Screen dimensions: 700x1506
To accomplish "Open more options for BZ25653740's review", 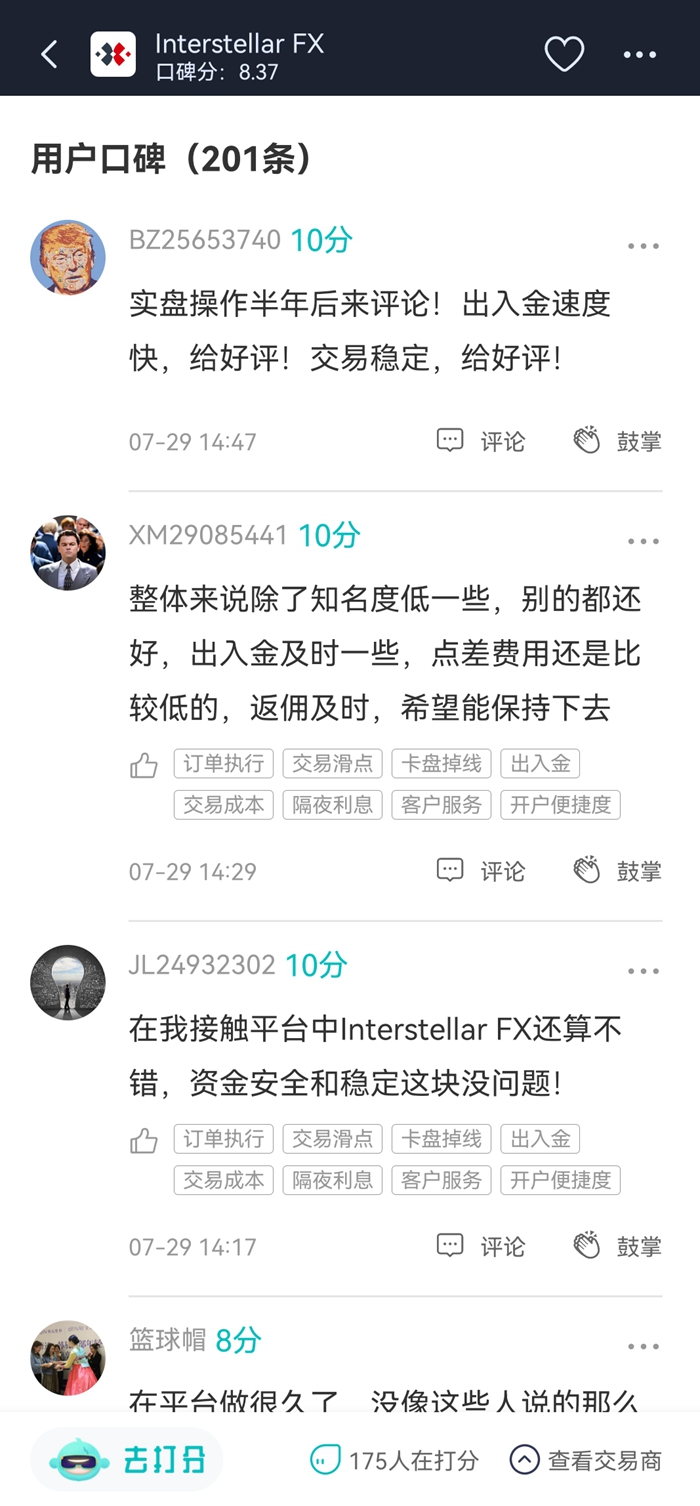I will pyautogui.click(x=643, y=246).
